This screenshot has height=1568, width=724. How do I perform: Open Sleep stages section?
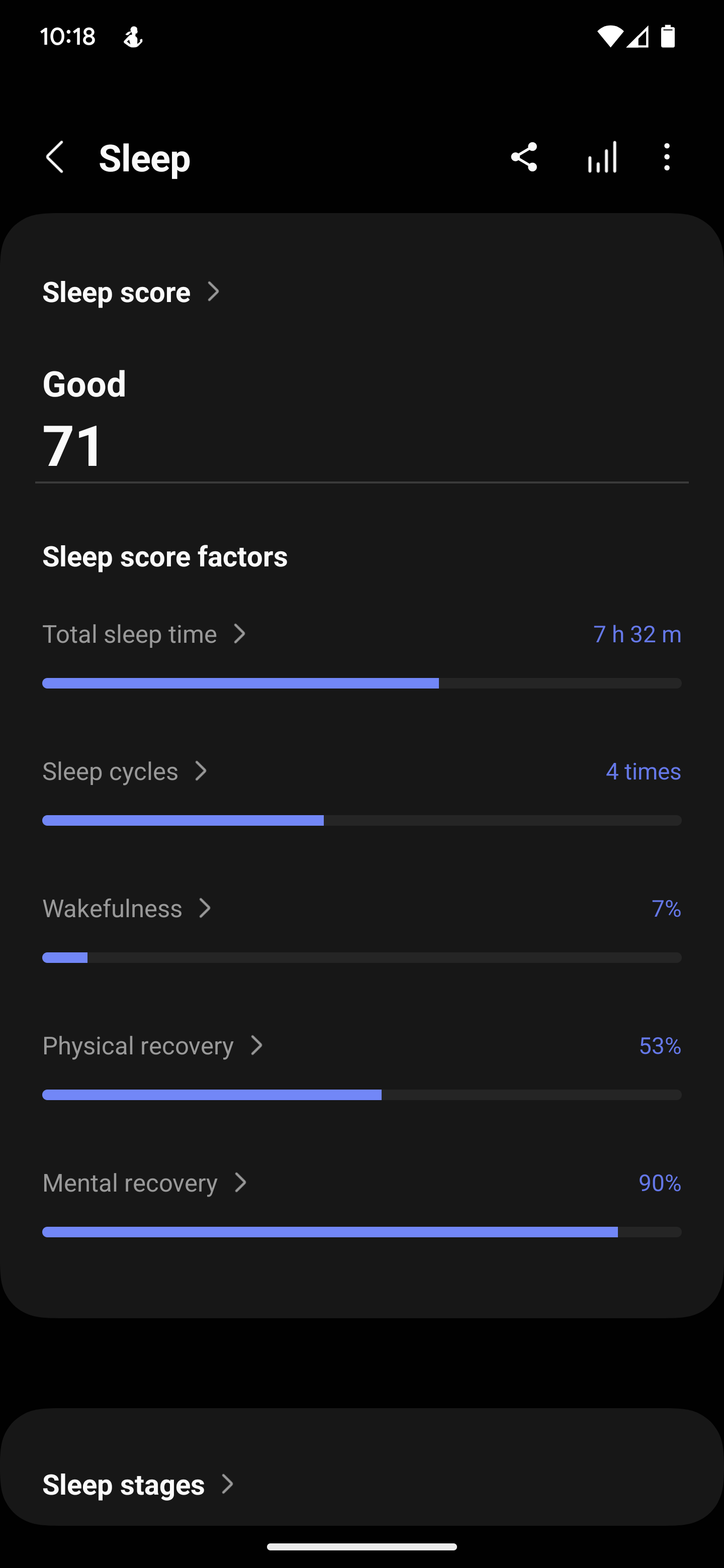[138, 1485]
